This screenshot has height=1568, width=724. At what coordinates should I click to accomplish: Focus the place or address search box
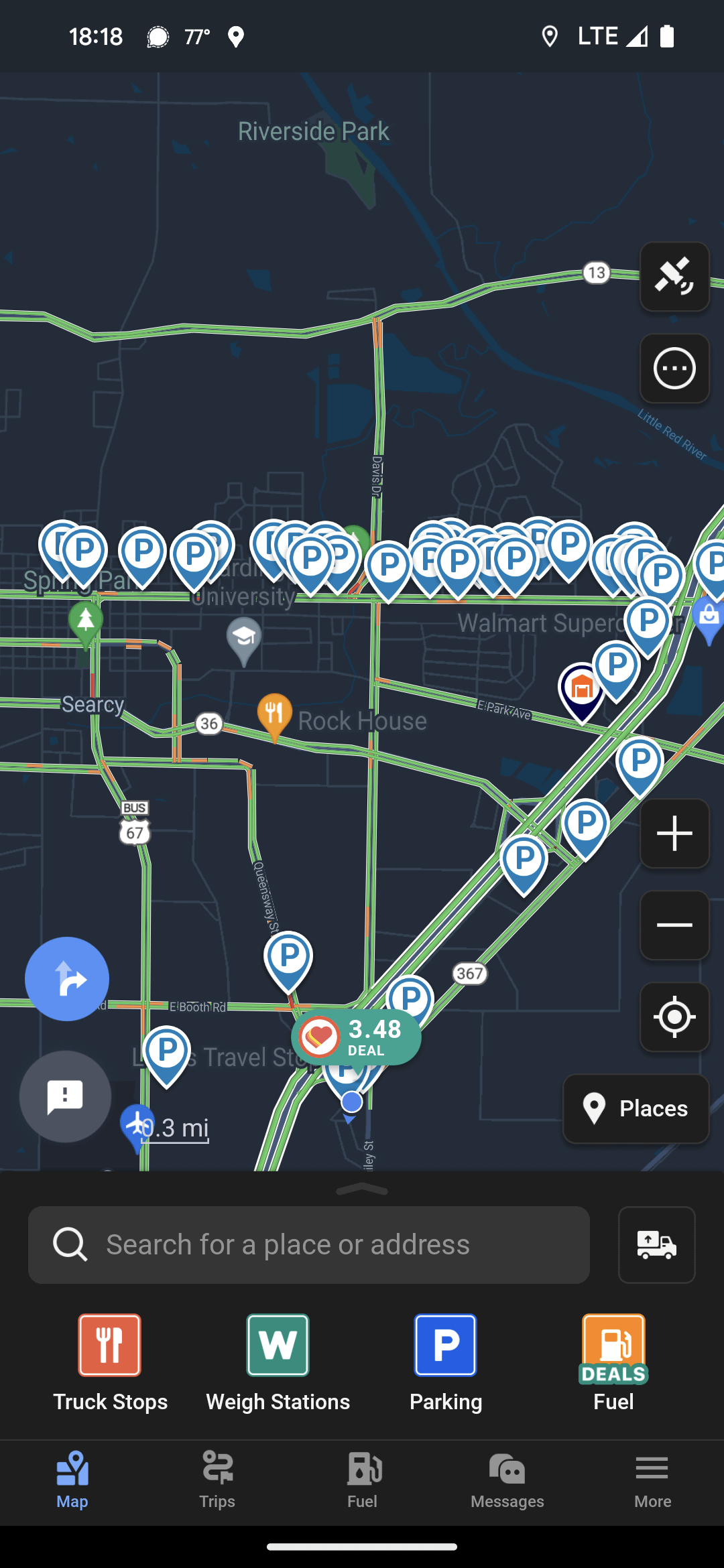click(x=308, y=1245)
